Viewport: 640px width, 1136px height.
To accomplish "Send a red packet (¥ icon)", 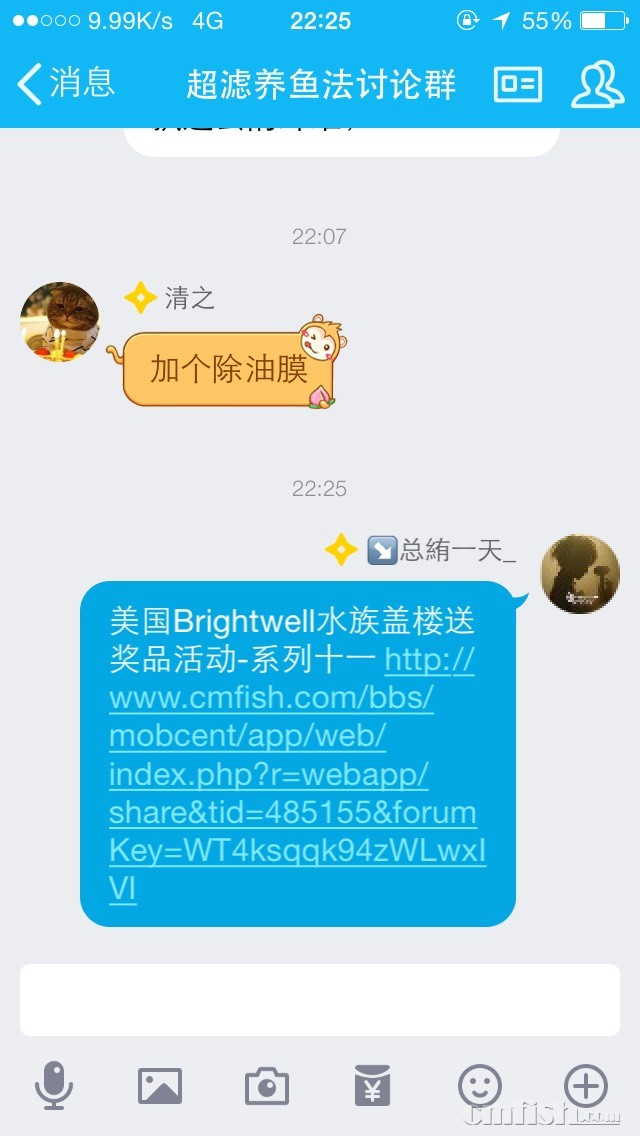I will pyautogui.click(x=373, y=1085).
